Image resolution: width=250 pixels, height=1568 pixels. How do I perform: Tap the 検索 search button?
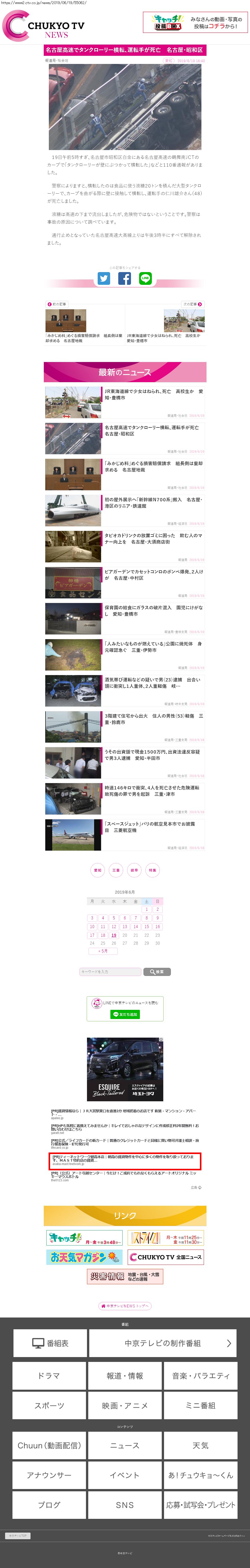tap(157, 972)
